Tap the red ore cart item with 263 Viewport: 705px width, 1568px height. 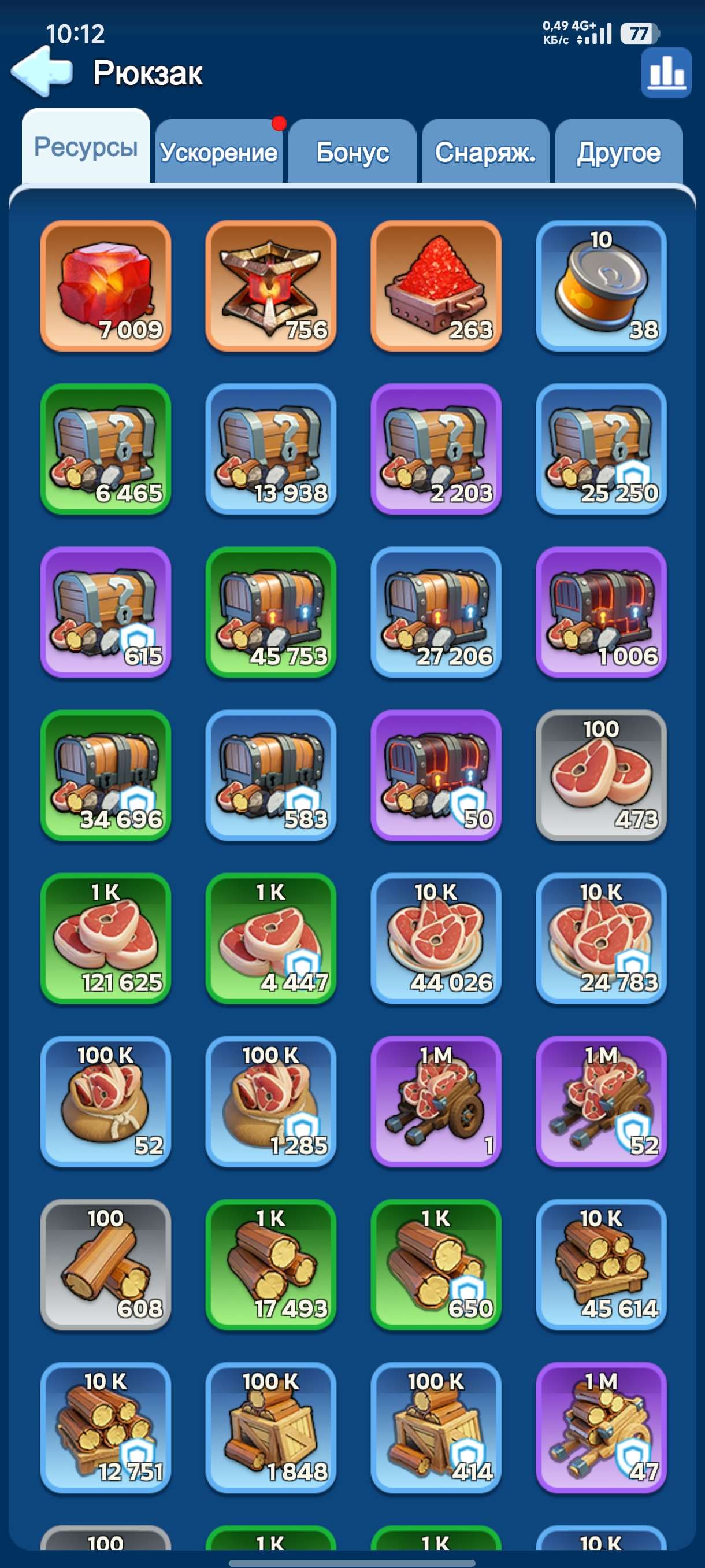[436, 286]
